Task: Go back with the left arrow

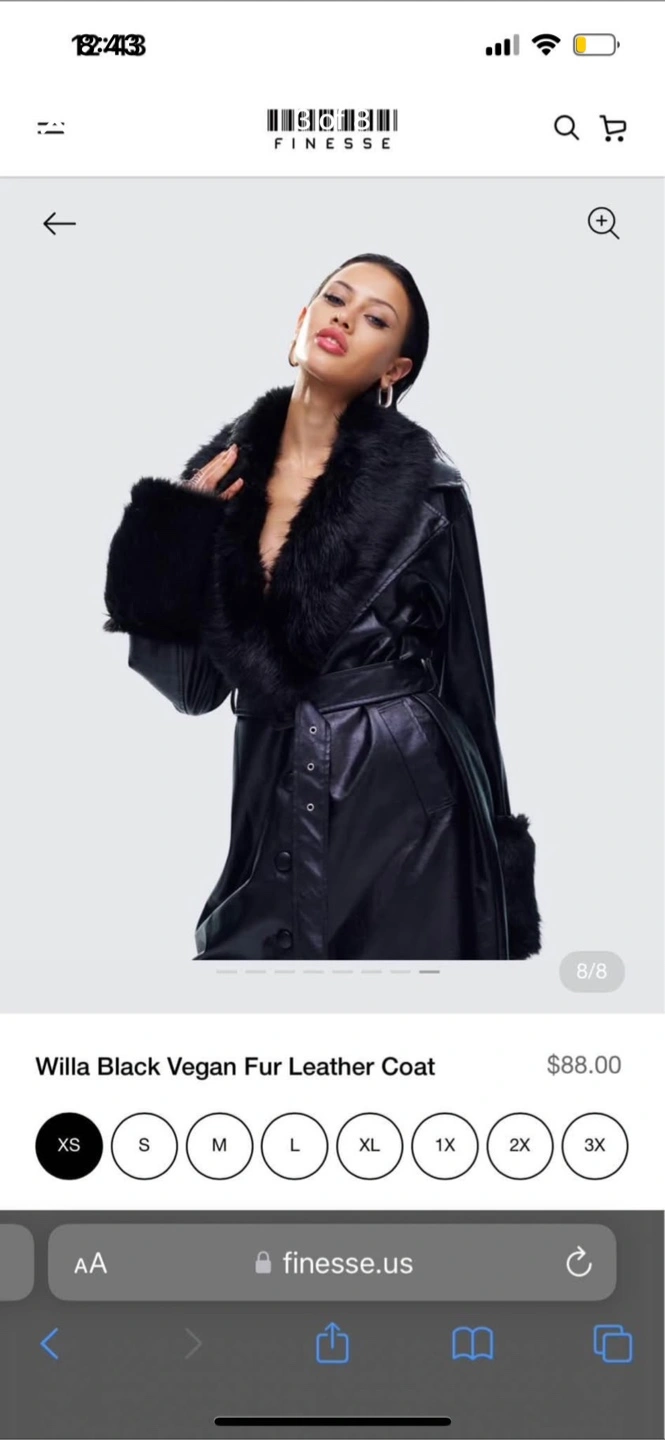Action: pos(59,224)
